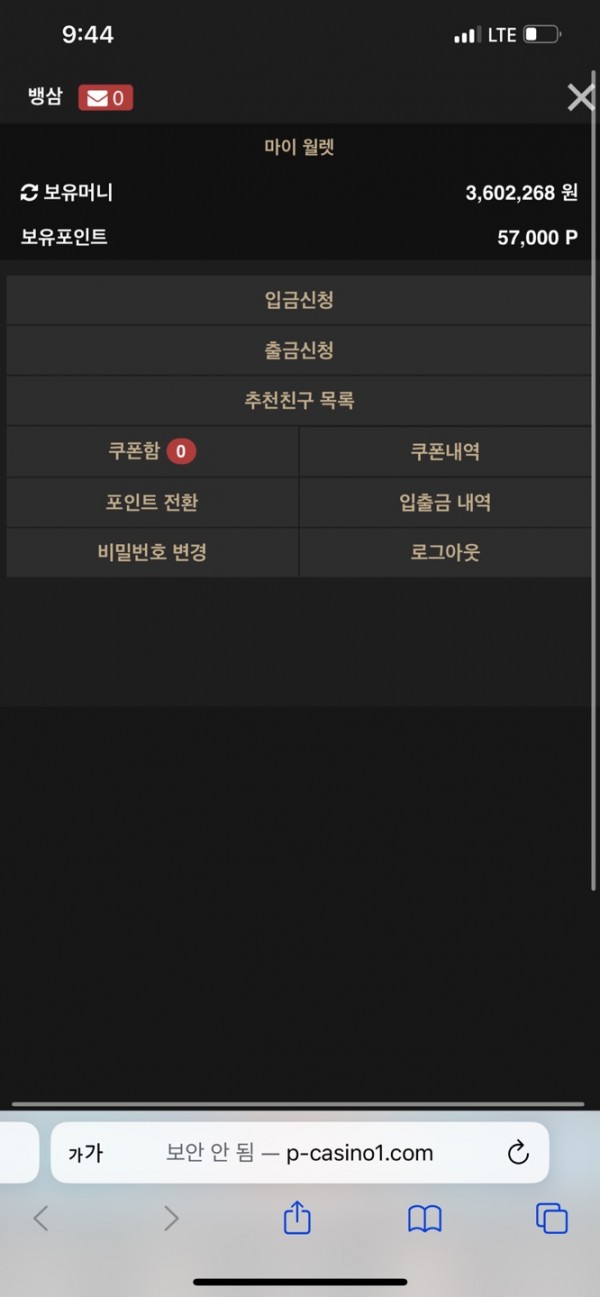600x1297 pixels.
Task: Go to 비밀번호 변경
Action: pyautogui.click(x=152, y=552)
